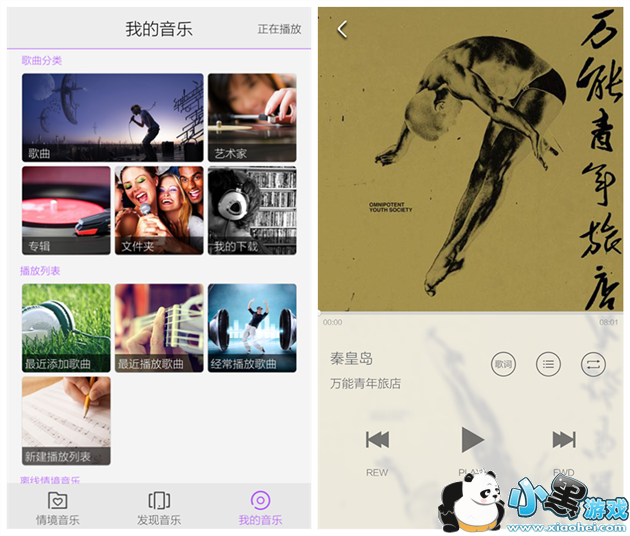Open the 经常播放歌曲 playlist
630x536 pixels.
pyautogui.click(x=252, y=328)
